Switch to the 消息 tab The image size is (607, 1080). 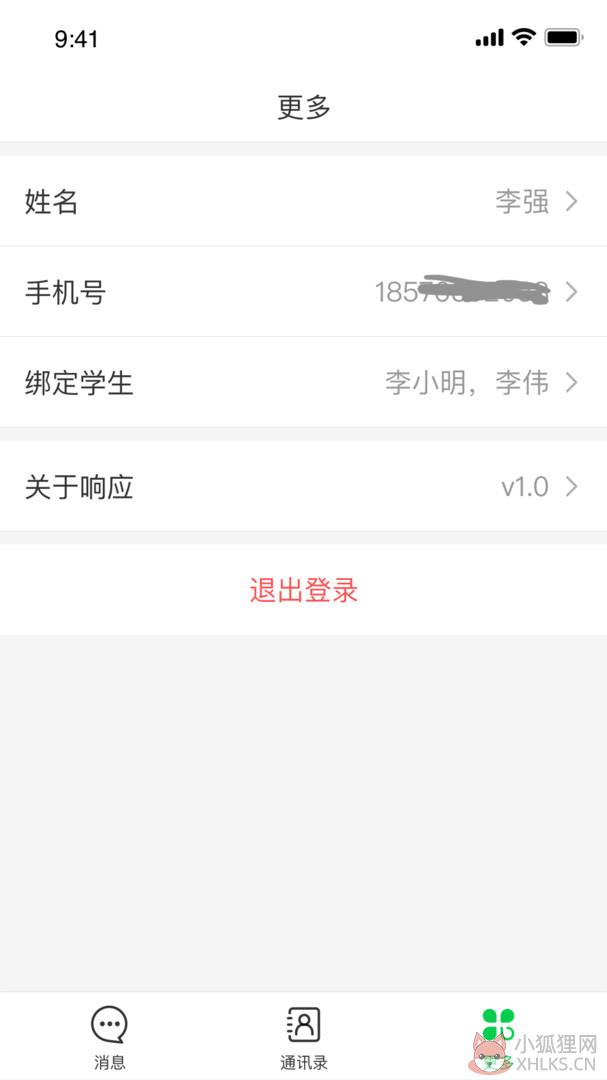coord(110,1037)
